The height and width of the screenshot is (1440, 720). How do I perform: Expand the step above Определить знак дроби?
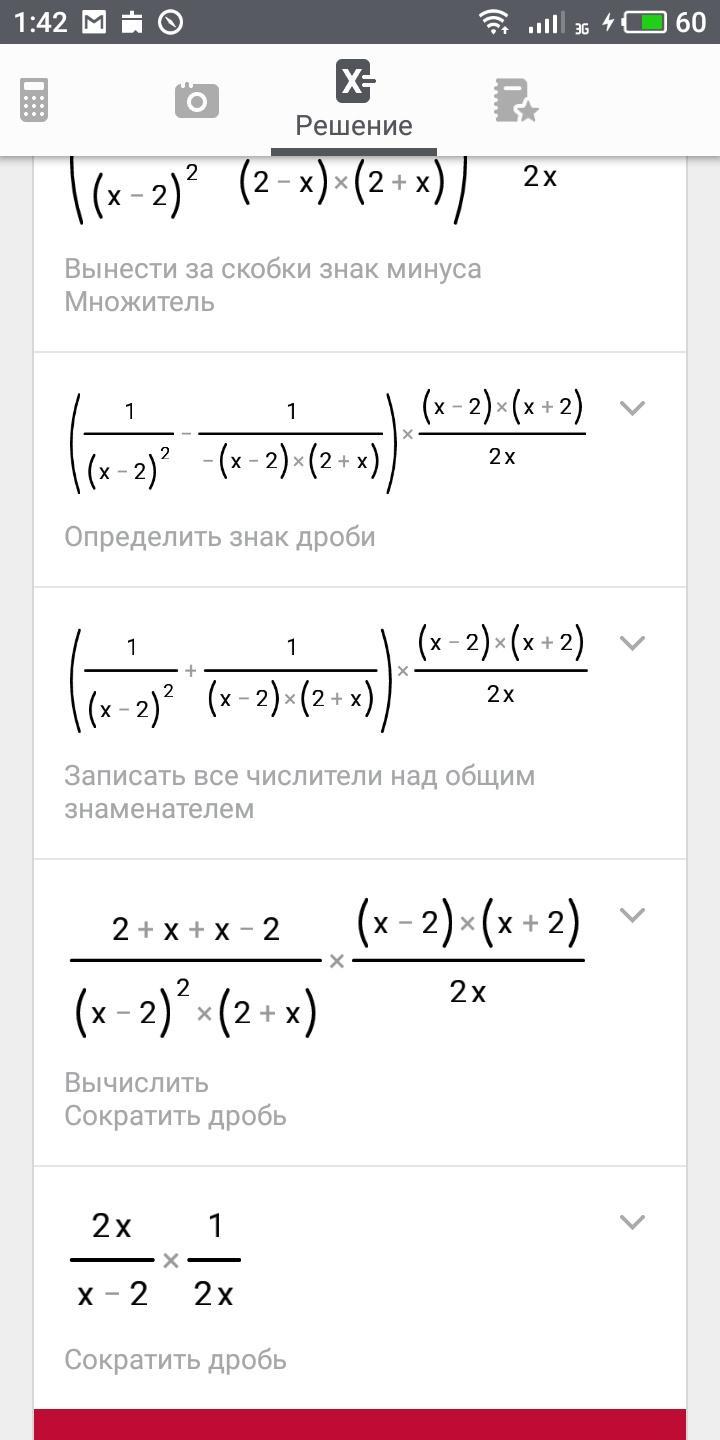click(632, 408)
